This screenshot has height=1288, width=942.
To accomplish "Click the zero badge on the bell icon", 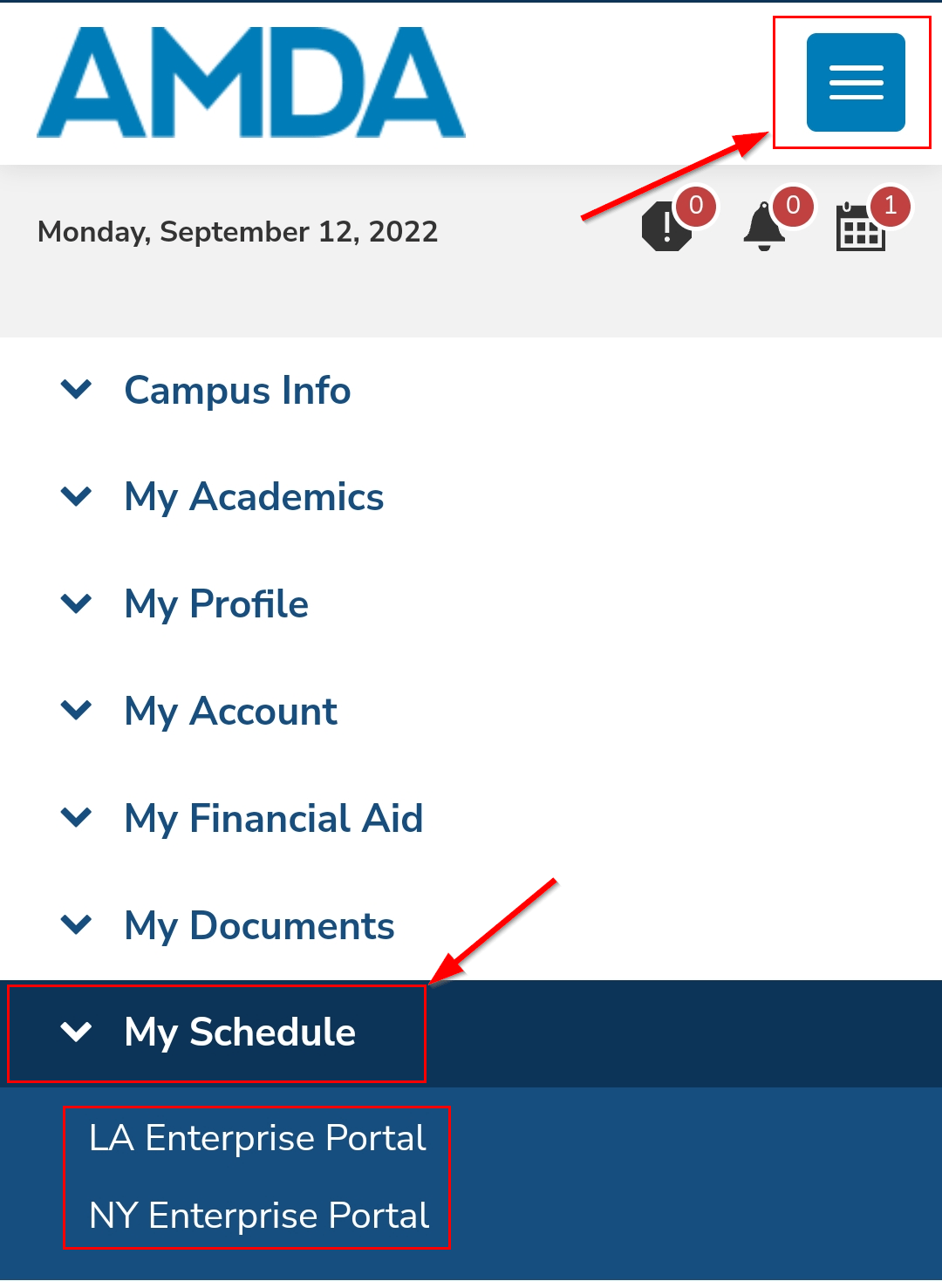I will coord(792,207).
